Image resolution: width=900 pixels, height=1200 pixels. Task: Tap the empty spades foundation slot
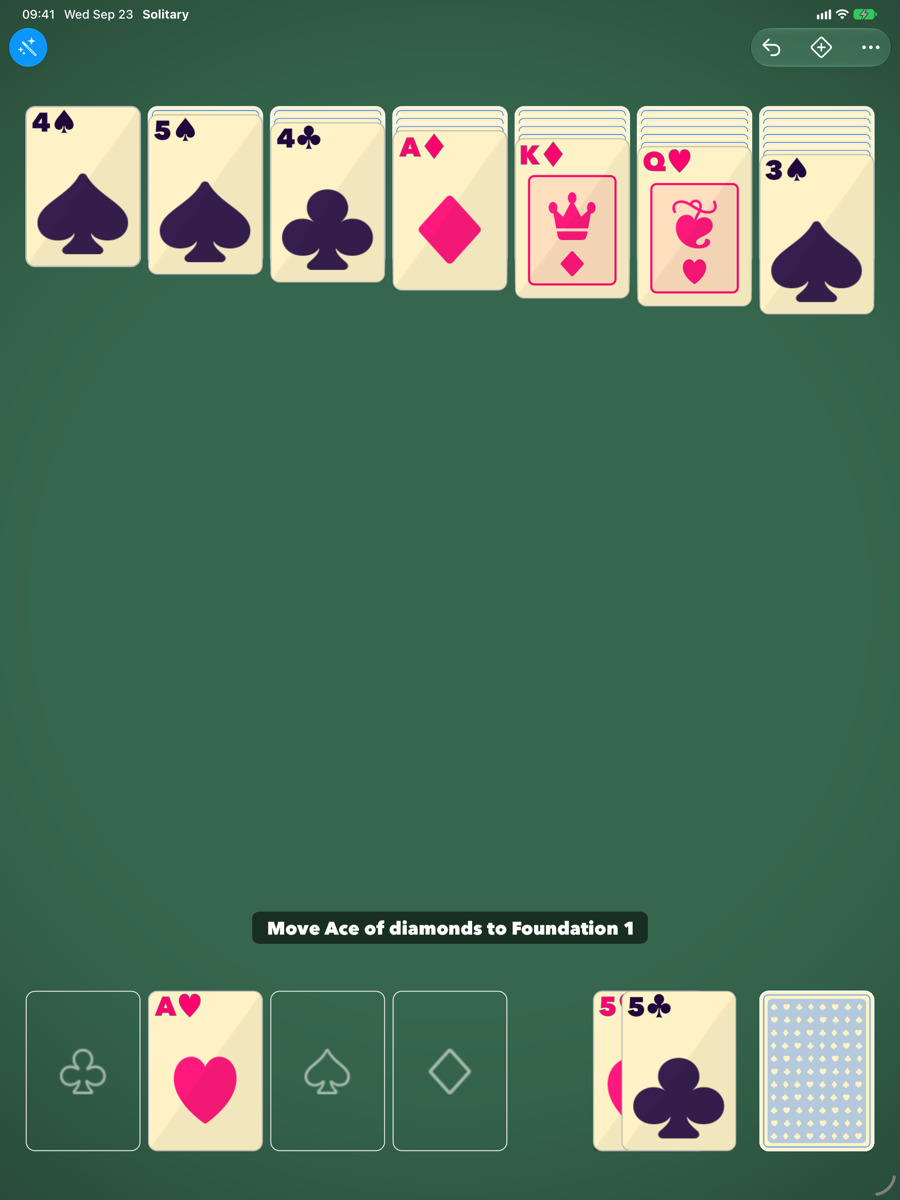[327, 1071]
